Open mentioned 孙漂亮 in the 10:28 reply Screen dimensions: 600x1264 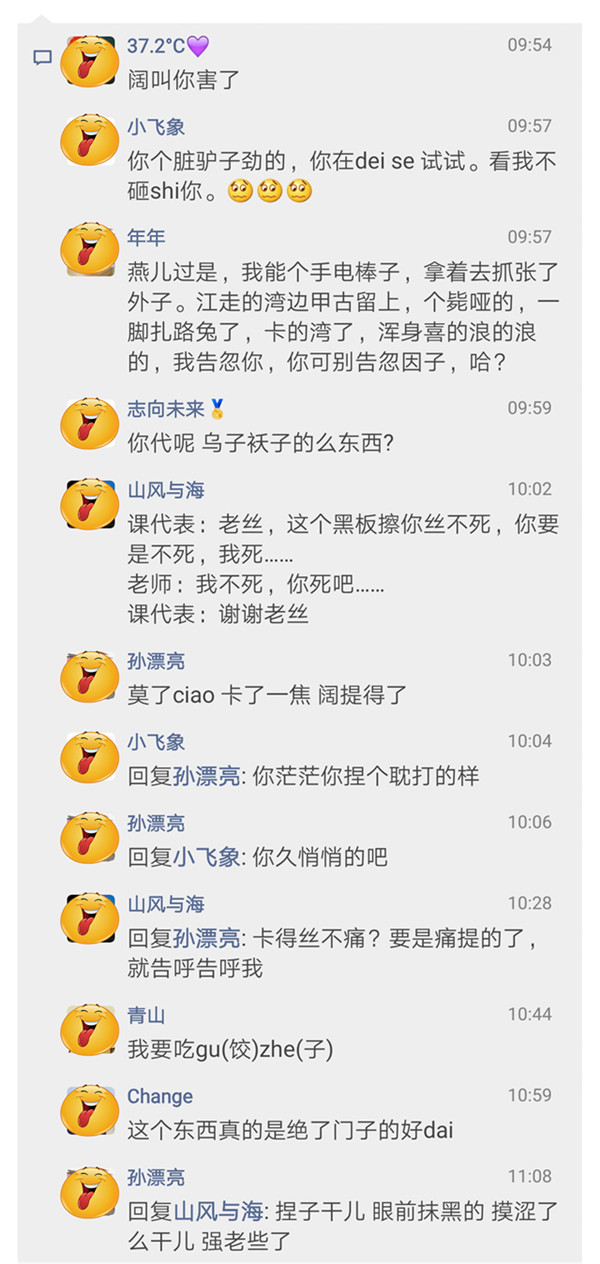[207, 939]
